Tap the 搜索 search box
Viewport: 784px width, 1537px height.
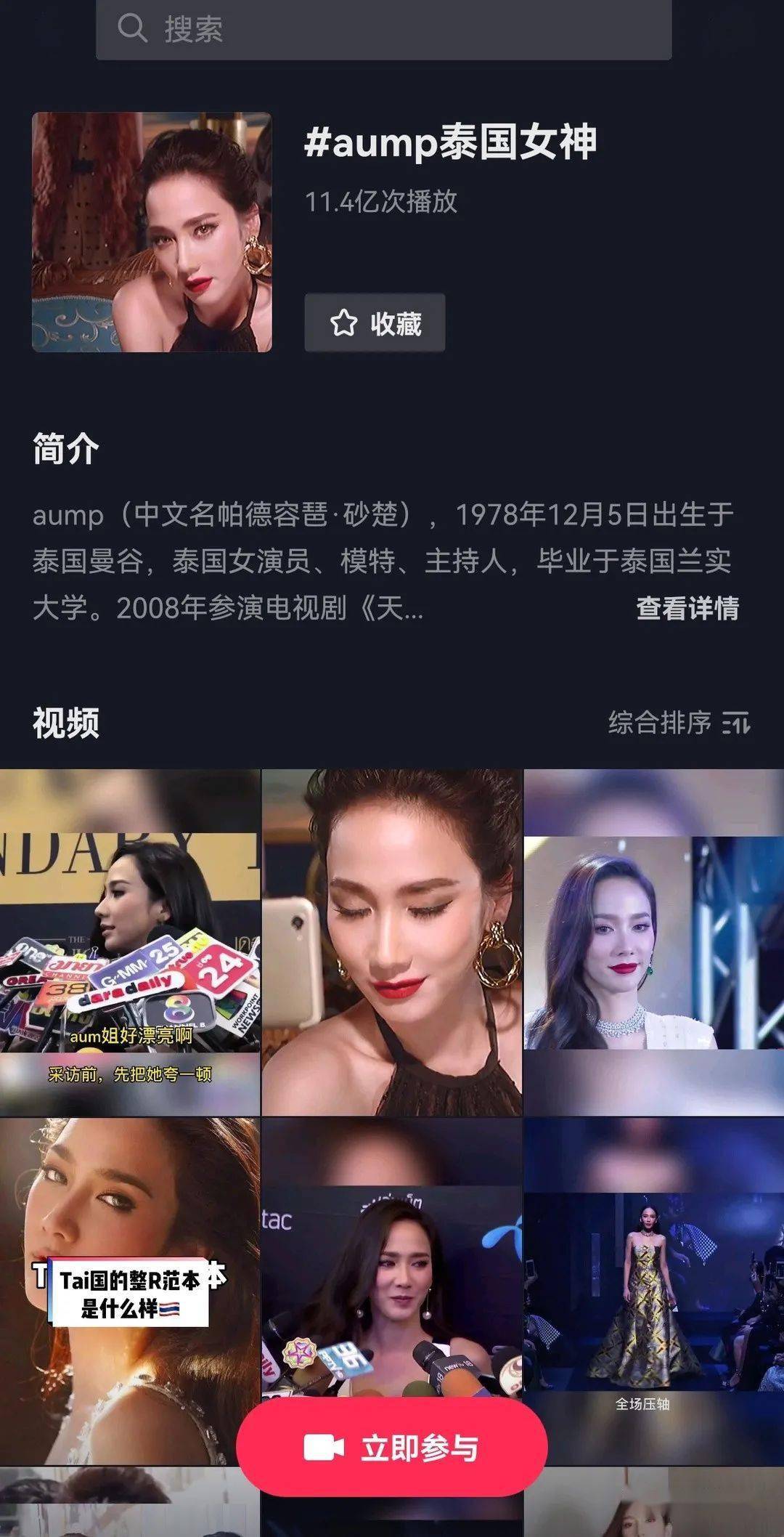383,29
